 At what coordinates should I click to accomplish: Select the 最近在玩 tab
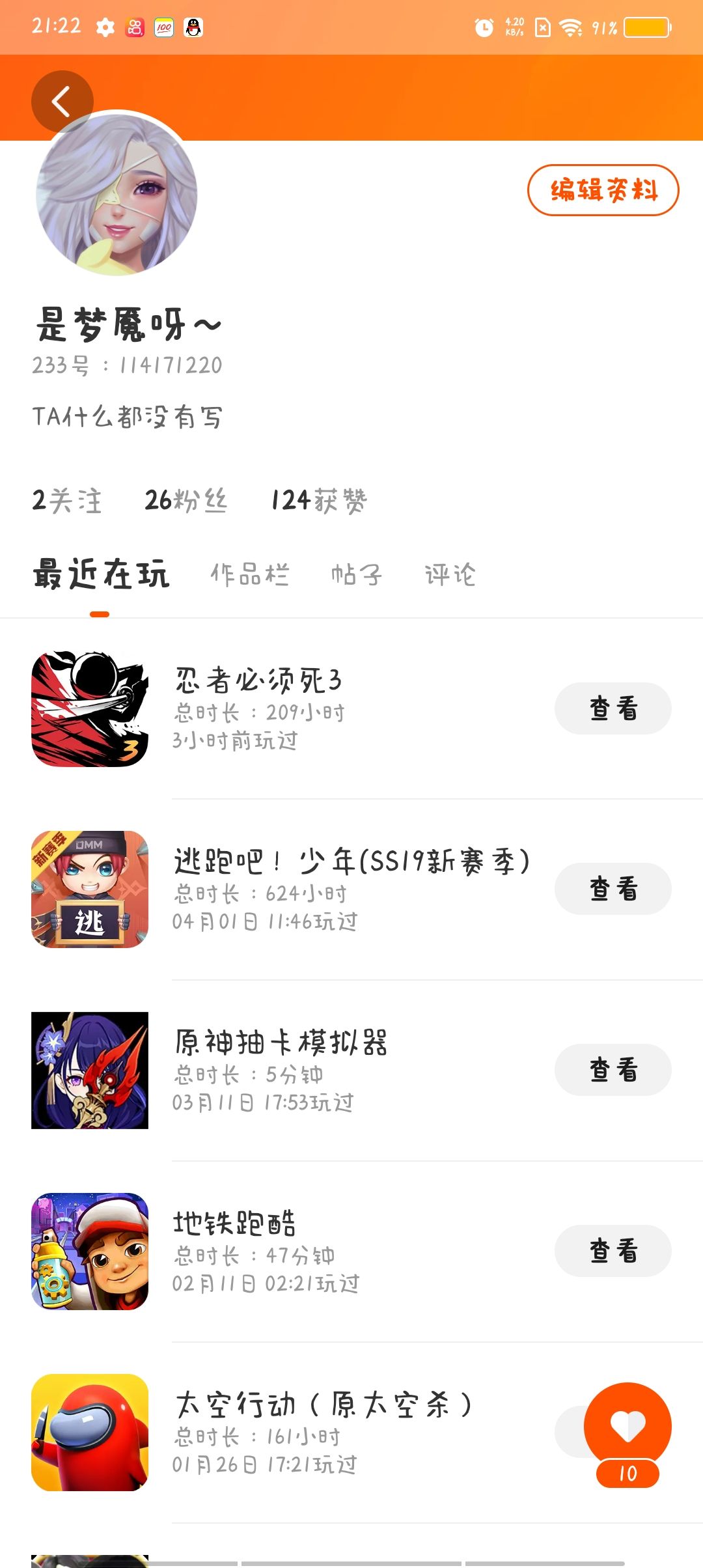[101, 575]
